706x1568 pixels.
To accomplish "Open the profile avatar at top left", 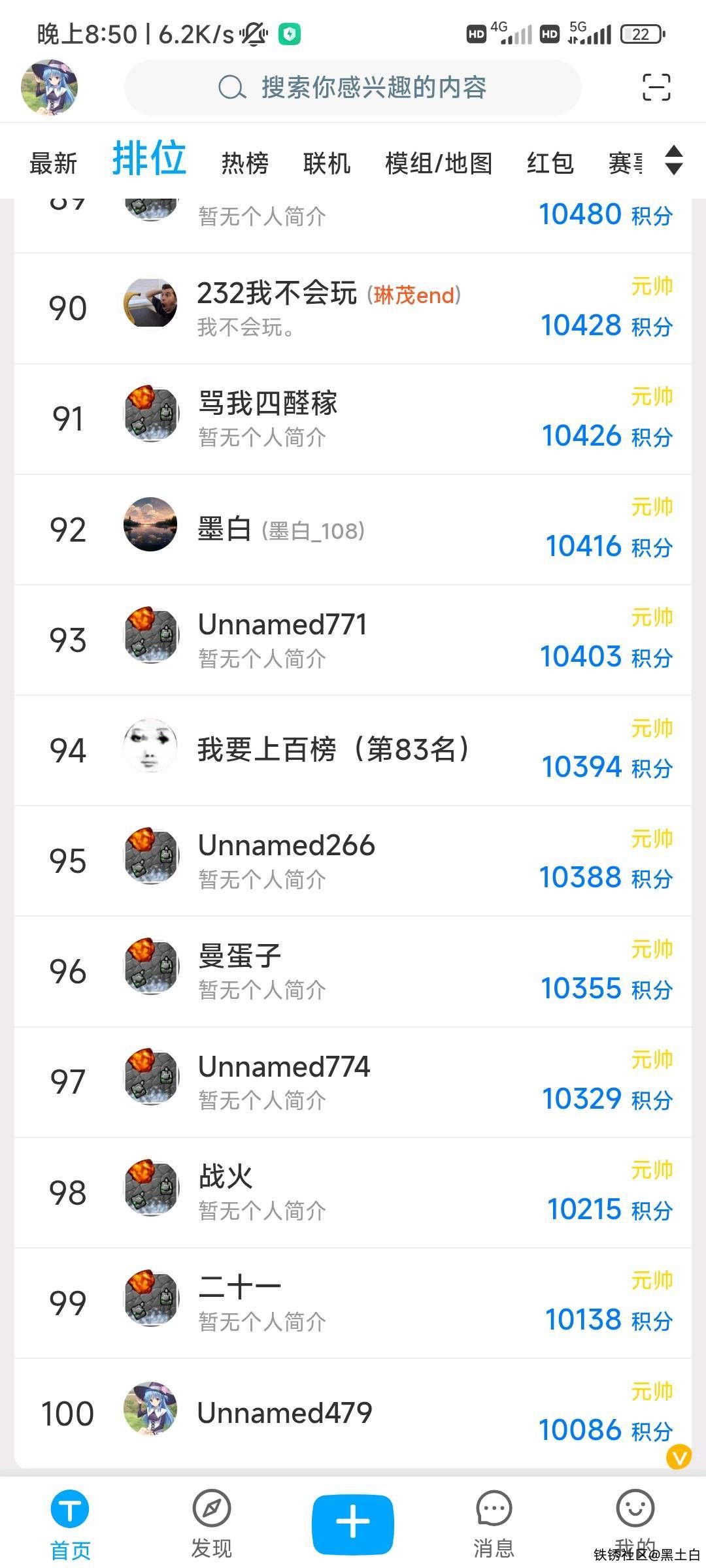I will pyautogui.click(x=50, y=88).
